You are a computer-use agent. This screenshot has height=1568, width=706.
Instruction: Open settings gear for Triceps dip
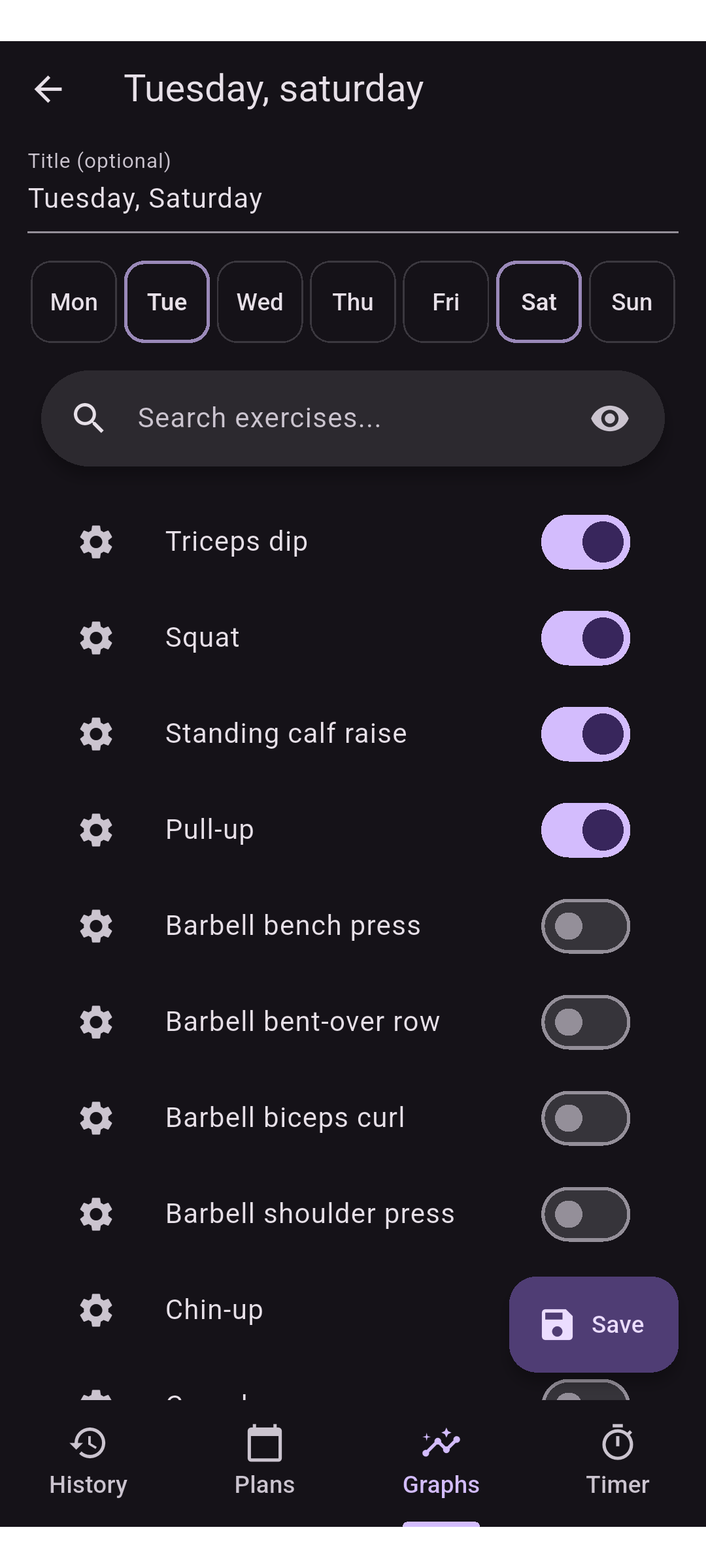[96, 542]
